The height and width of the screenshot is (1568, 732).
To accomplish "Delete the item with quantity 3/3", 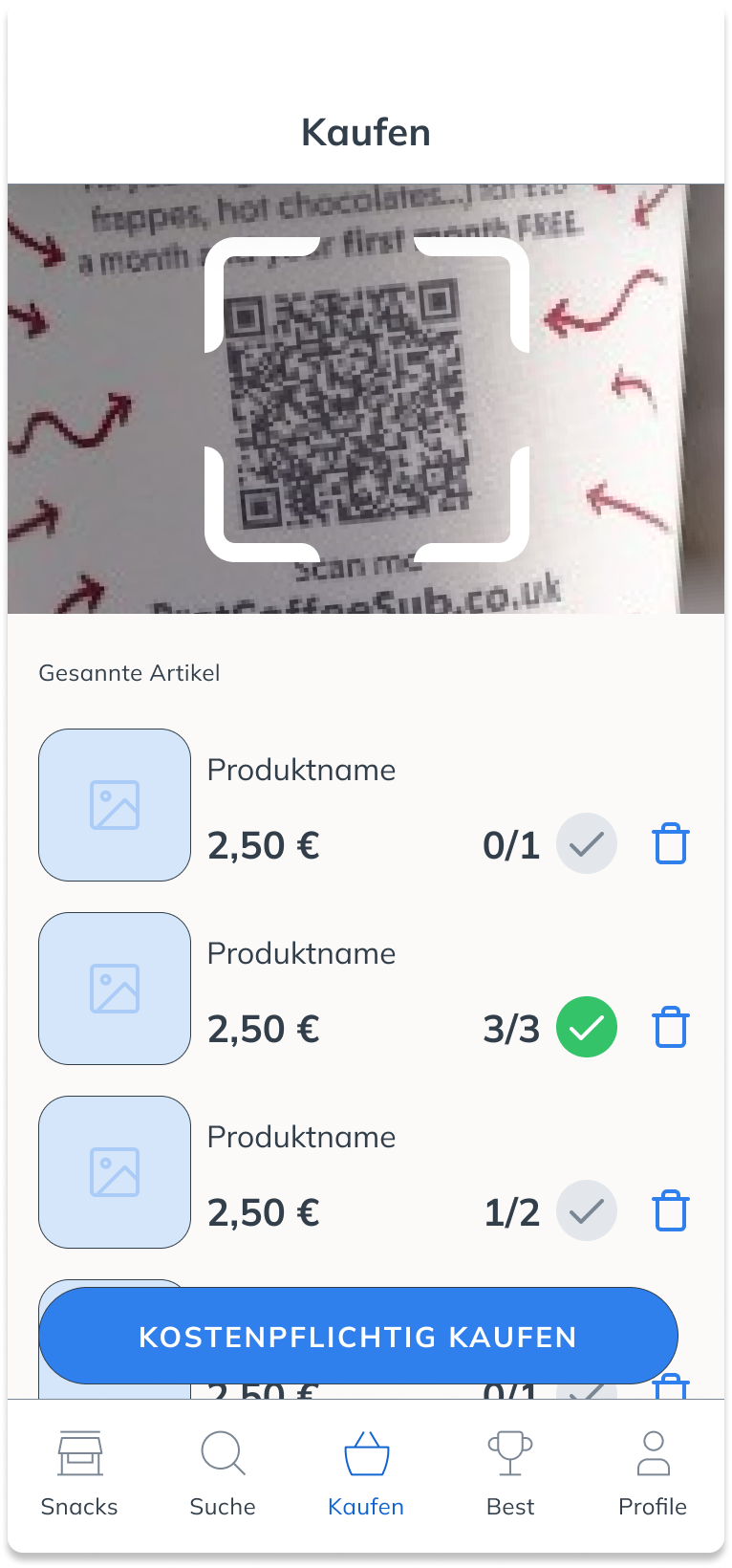I will tap(670, 1028).
